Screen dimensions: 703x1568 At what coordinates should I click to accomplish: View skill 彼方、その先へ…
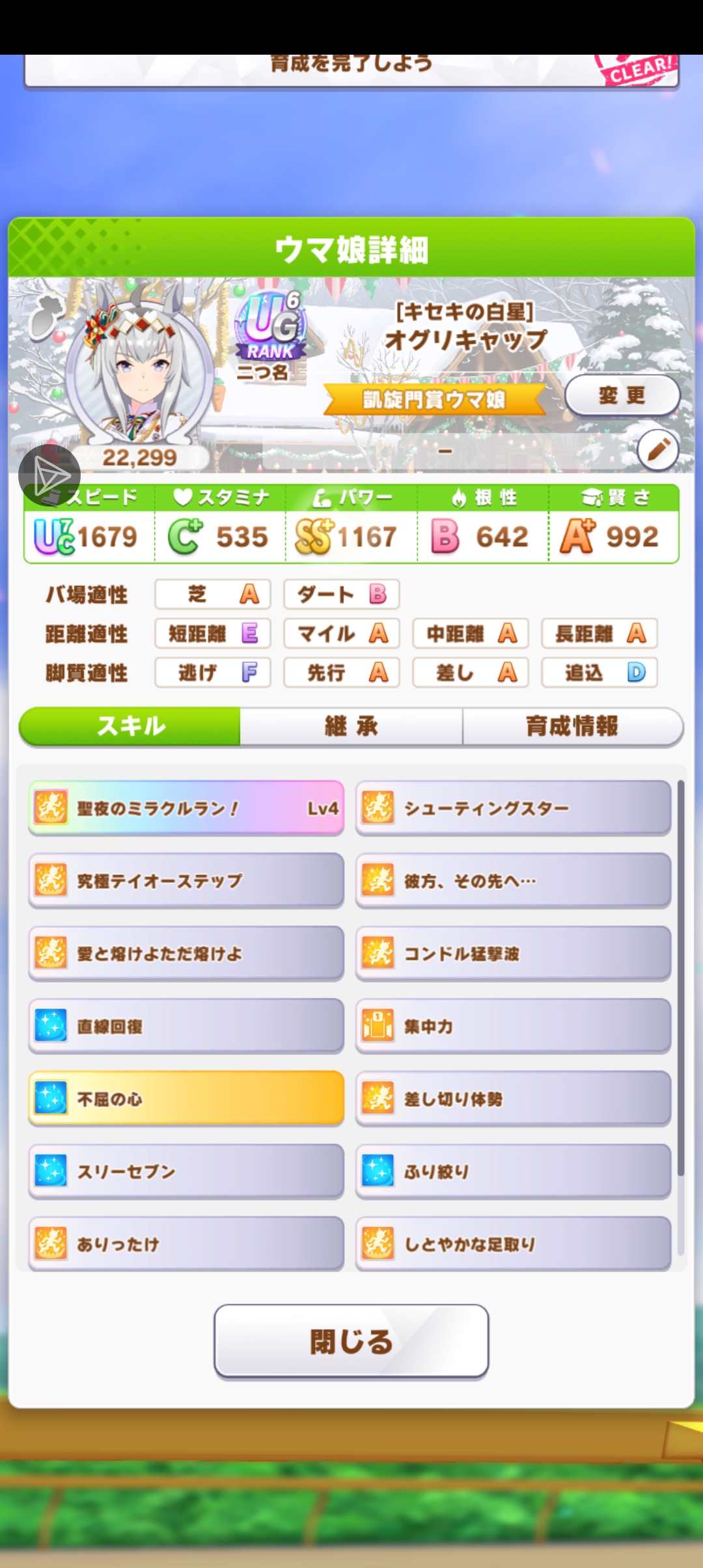[x=512, y=881]
